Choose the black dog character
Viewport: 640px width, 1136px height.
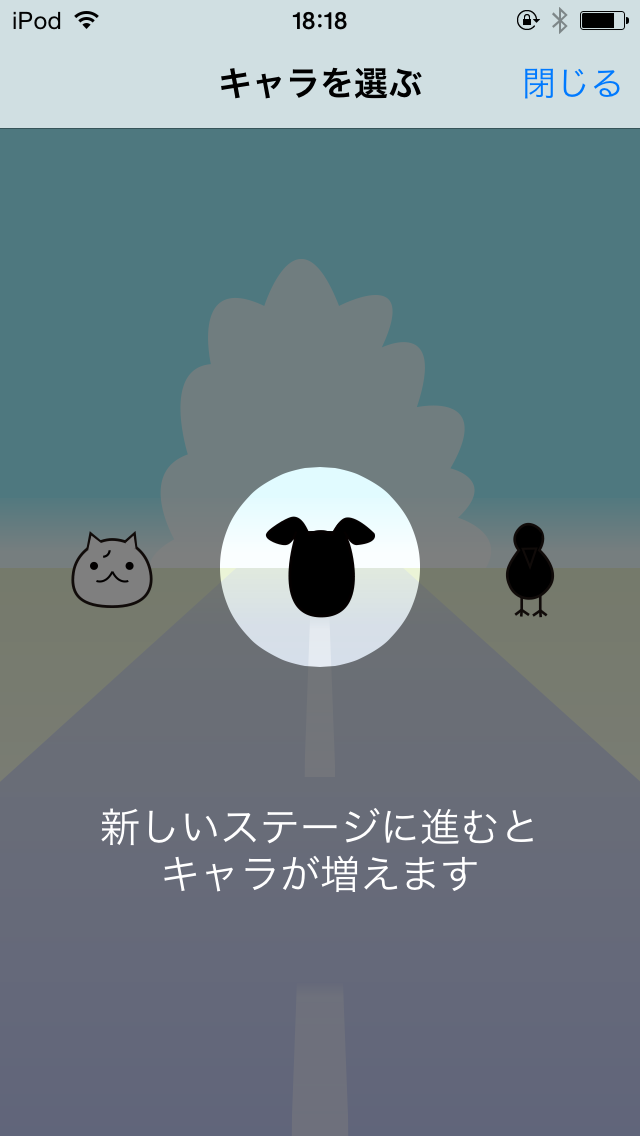[x=320, y=567]
